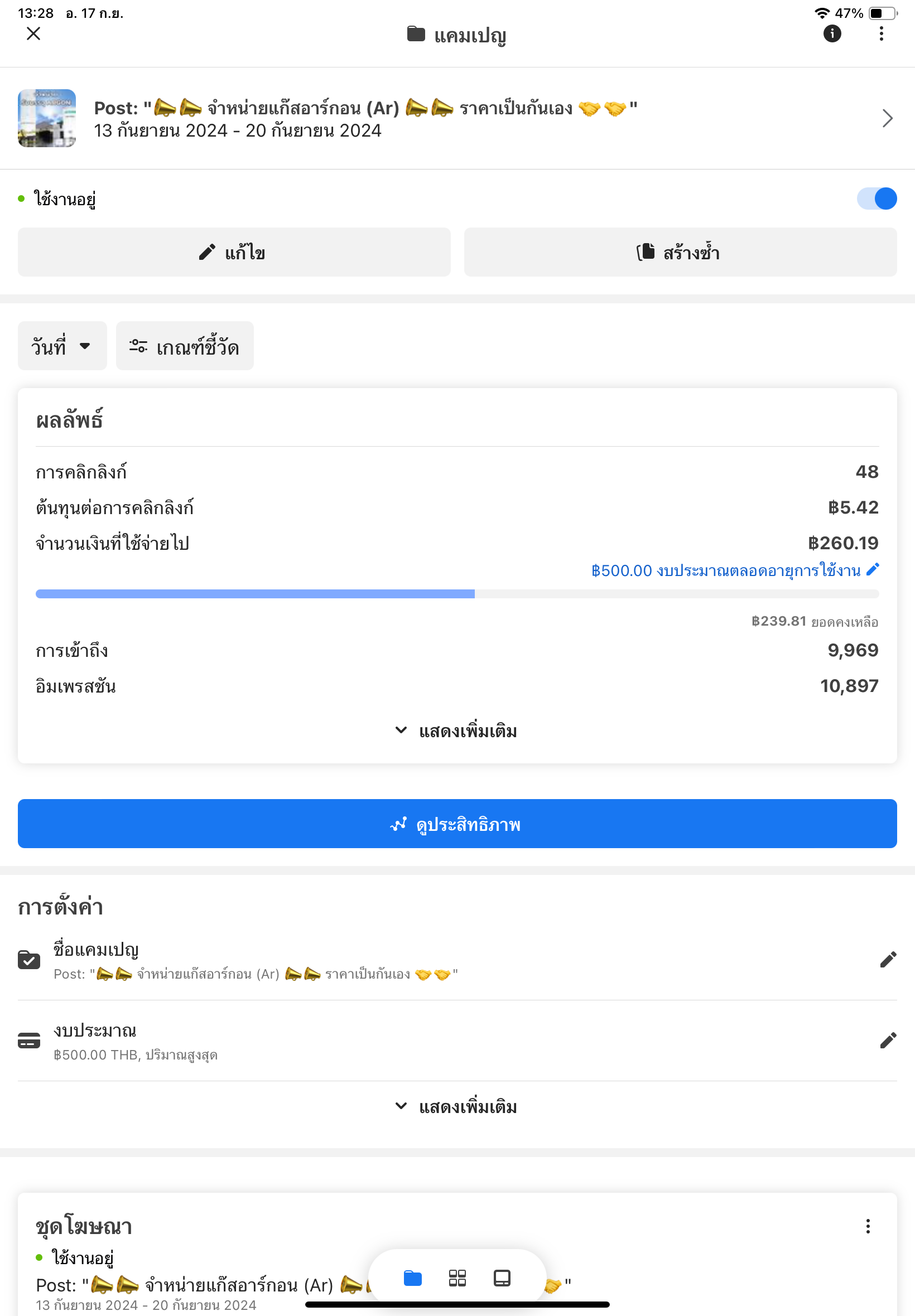Toggle the campaign active switch off
This screenshot has width=915, height=1316.
pyautogui.click(x=877, y=199)
